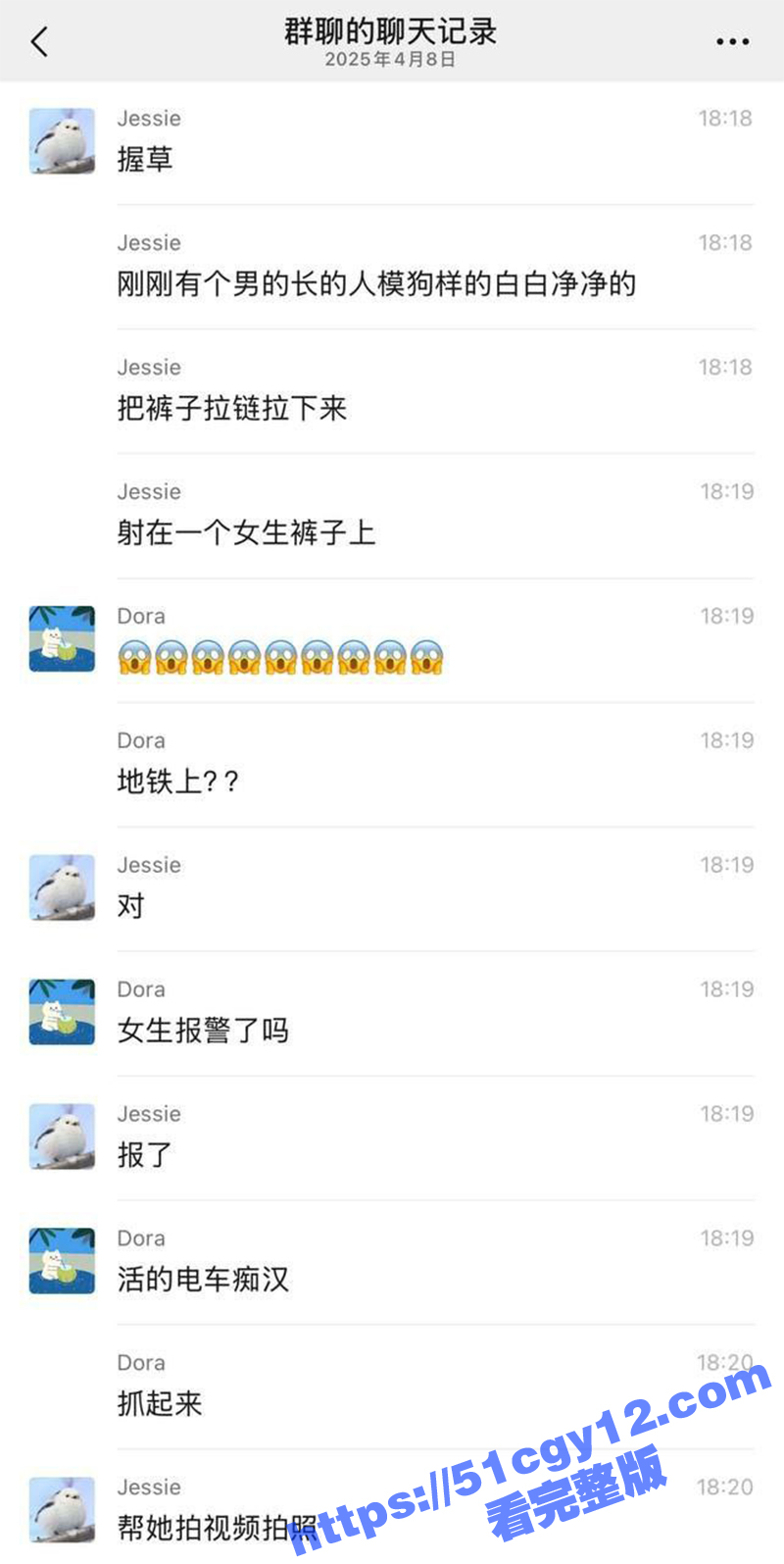Select the message 把裤子拉链拉下来
This screenshot has width=784, height=1564.
click(230, 409)
